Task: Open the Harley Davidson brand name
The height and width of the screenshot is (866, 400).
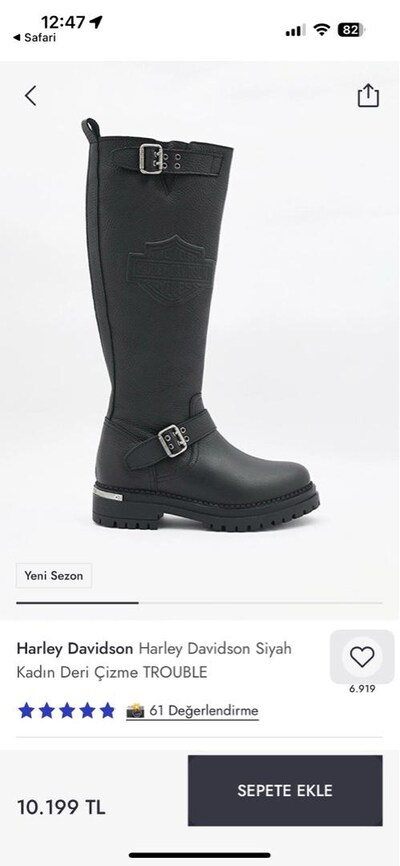Action: 75,648
